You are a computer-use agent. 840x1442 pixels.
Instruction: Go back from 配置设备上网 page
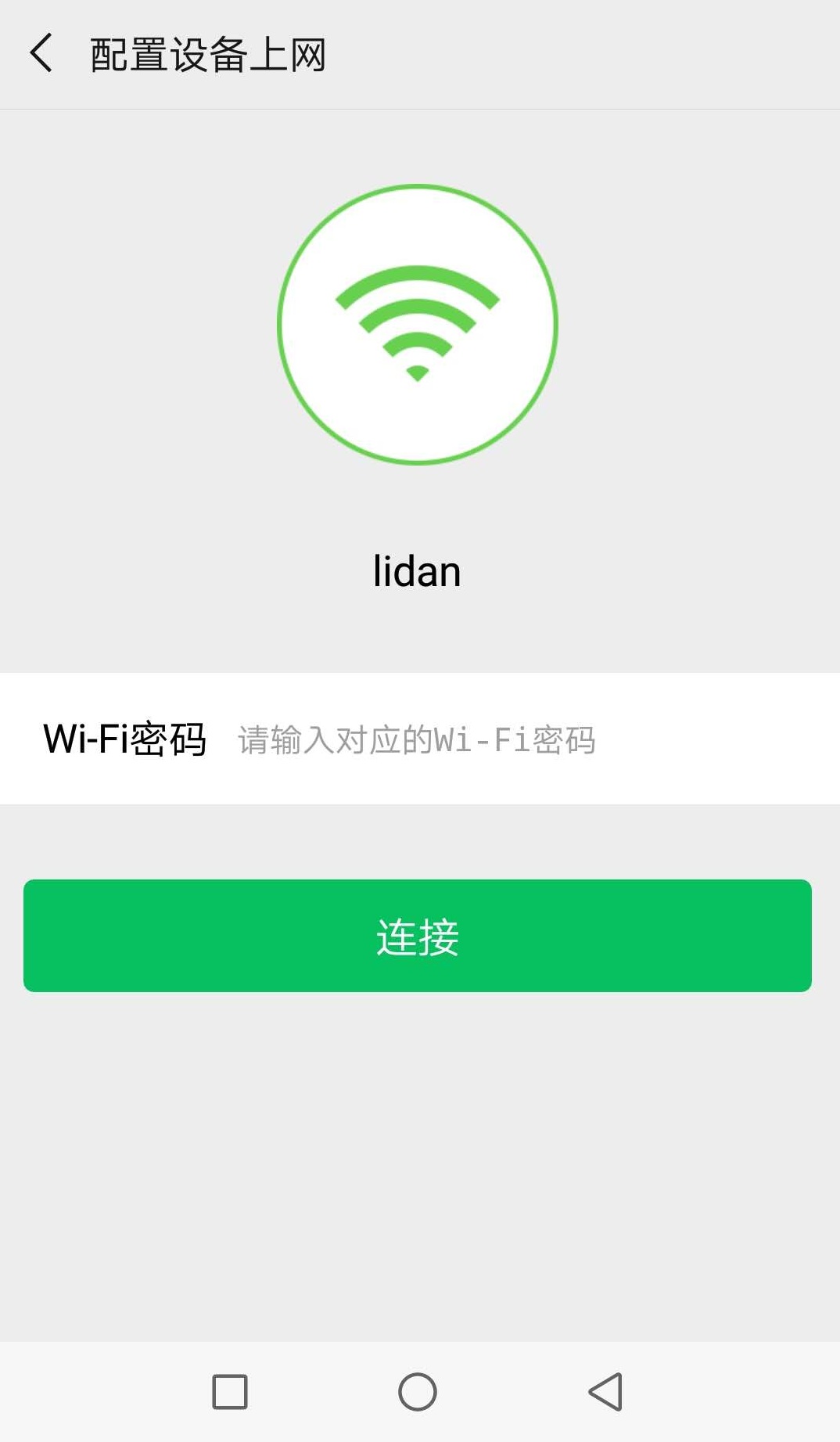(41, 54)
